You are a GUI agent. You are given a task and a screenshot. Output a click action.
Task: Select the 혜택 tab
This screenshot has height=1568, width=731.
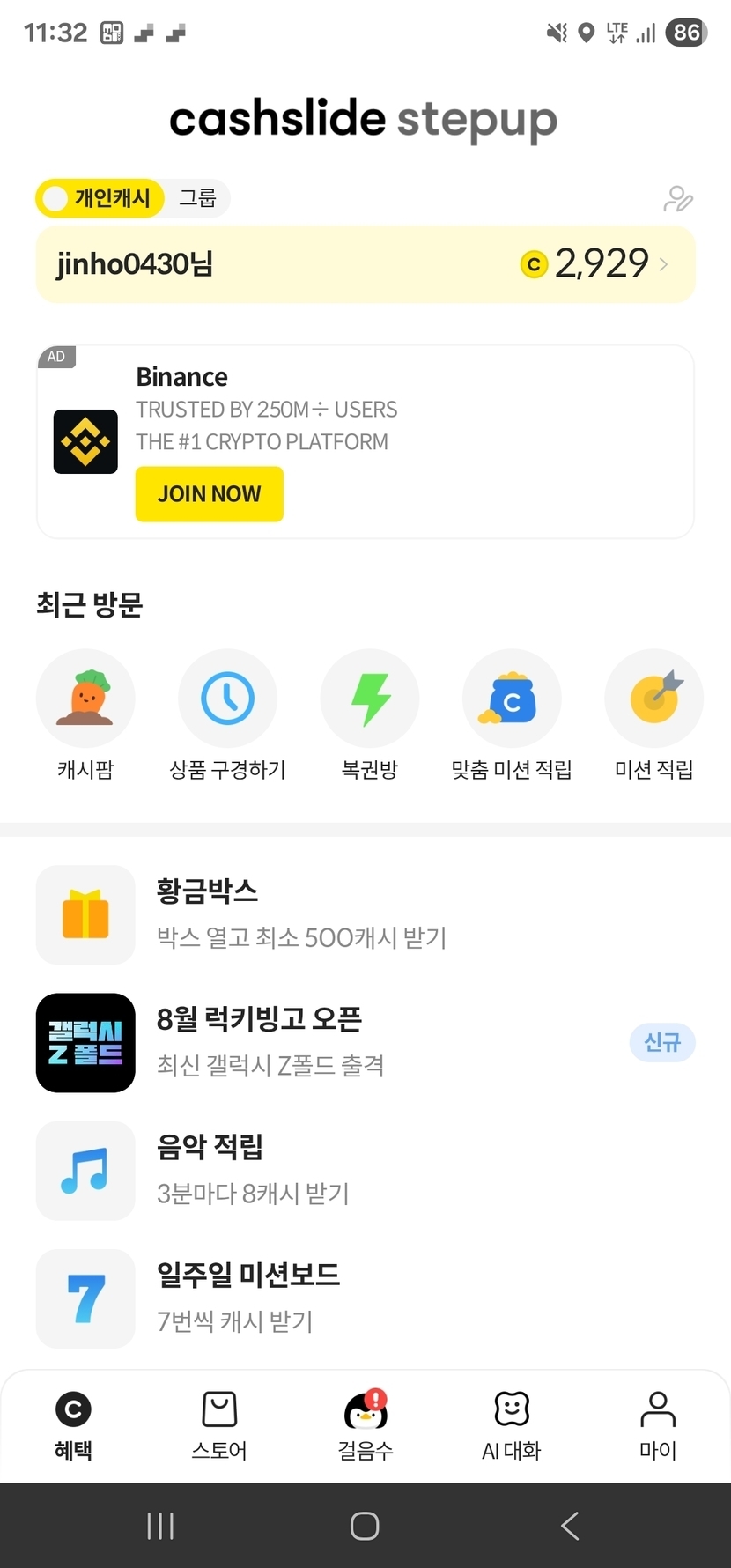click(x=73, y=1425)
